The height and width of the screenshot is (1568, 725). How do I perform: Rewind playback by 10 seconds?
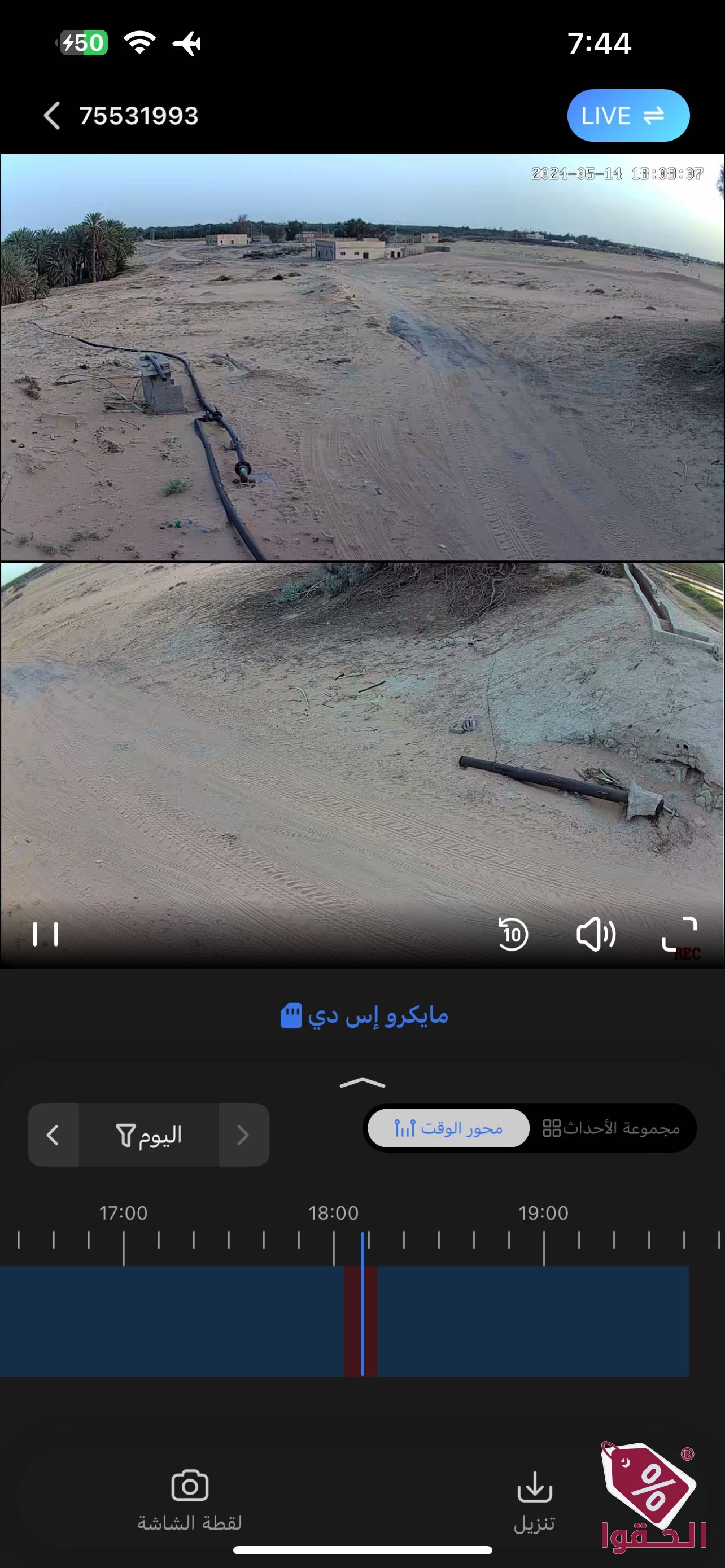513,934
